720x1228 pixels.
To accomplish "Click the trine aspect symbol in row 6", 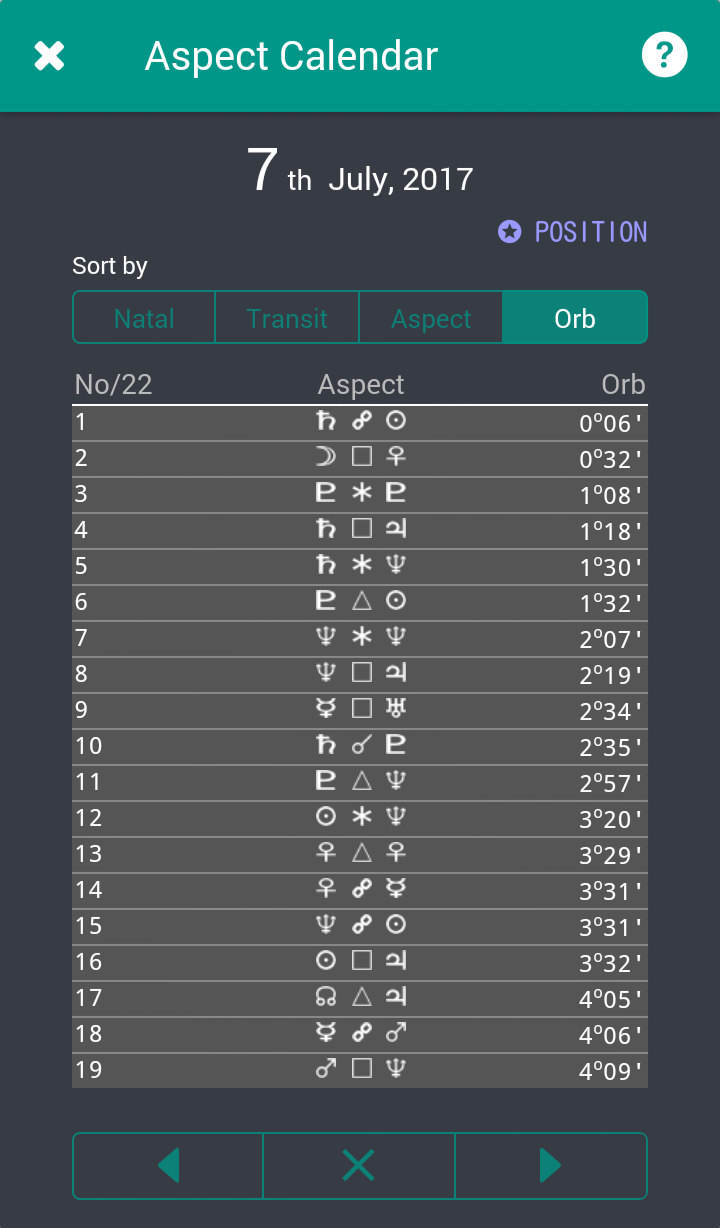I will point(360,601).
